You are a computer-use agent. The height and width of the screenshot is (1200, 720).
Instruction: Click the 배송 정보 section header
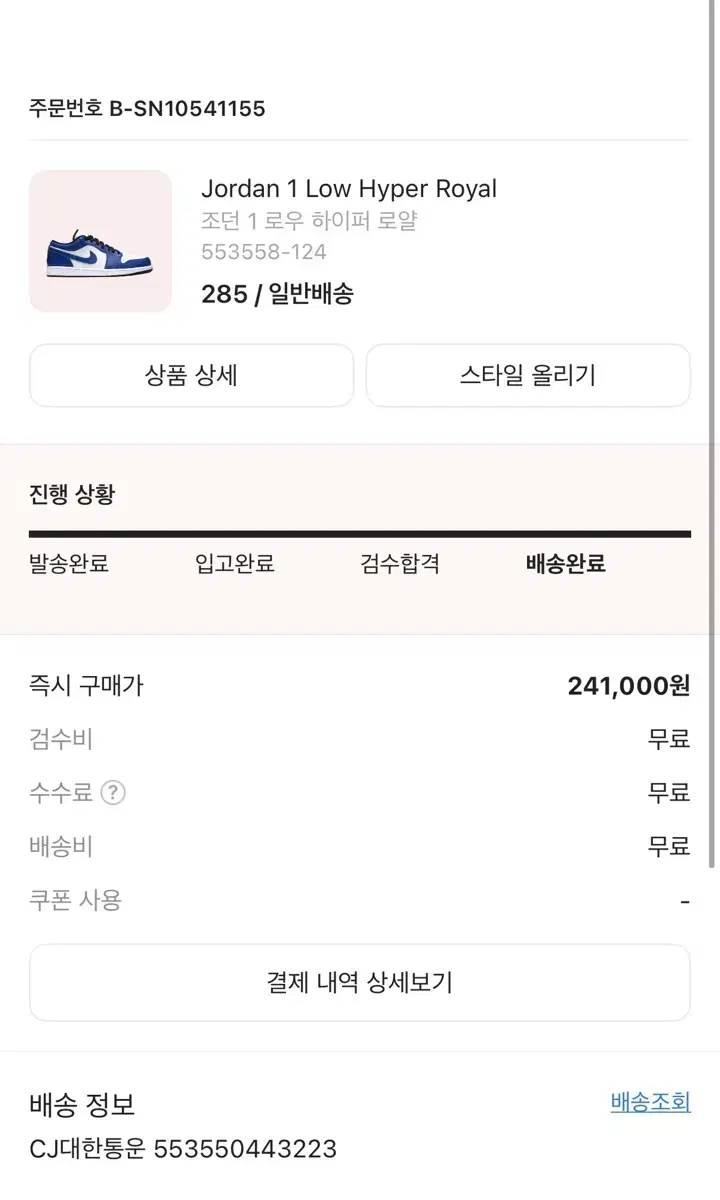83,1105
